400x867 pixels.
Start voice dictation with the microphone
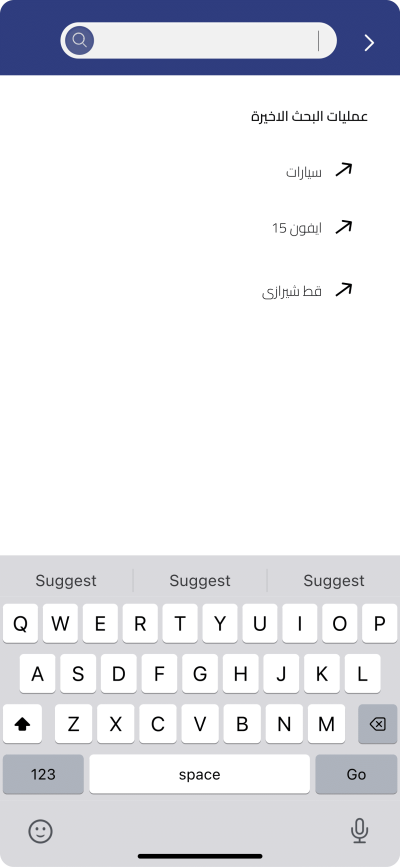click(360, 831)
